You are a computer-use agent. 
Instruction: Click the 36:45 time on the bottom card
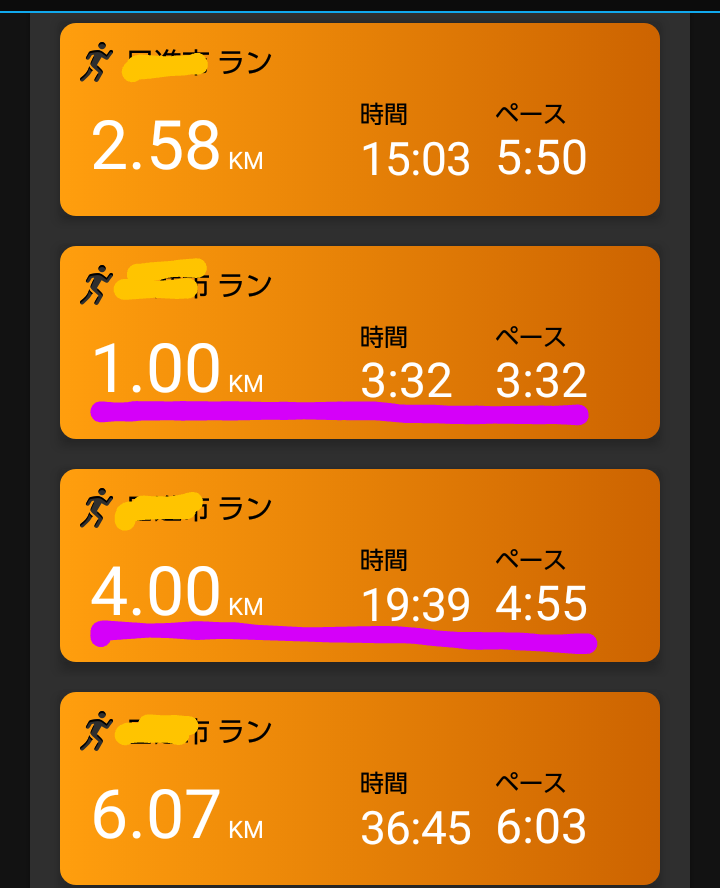416,827
